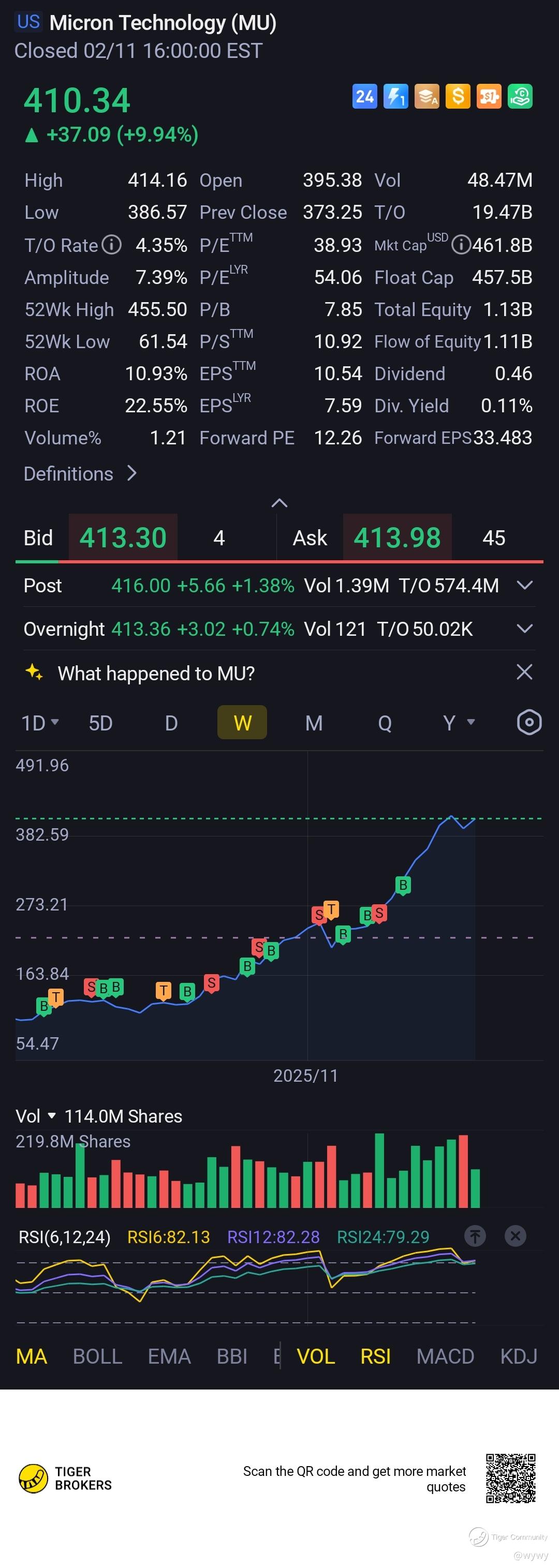This screenshot has height=1568, width=559.
Task: Select the BOLL indicator
Action: [x=97, y=1356]
